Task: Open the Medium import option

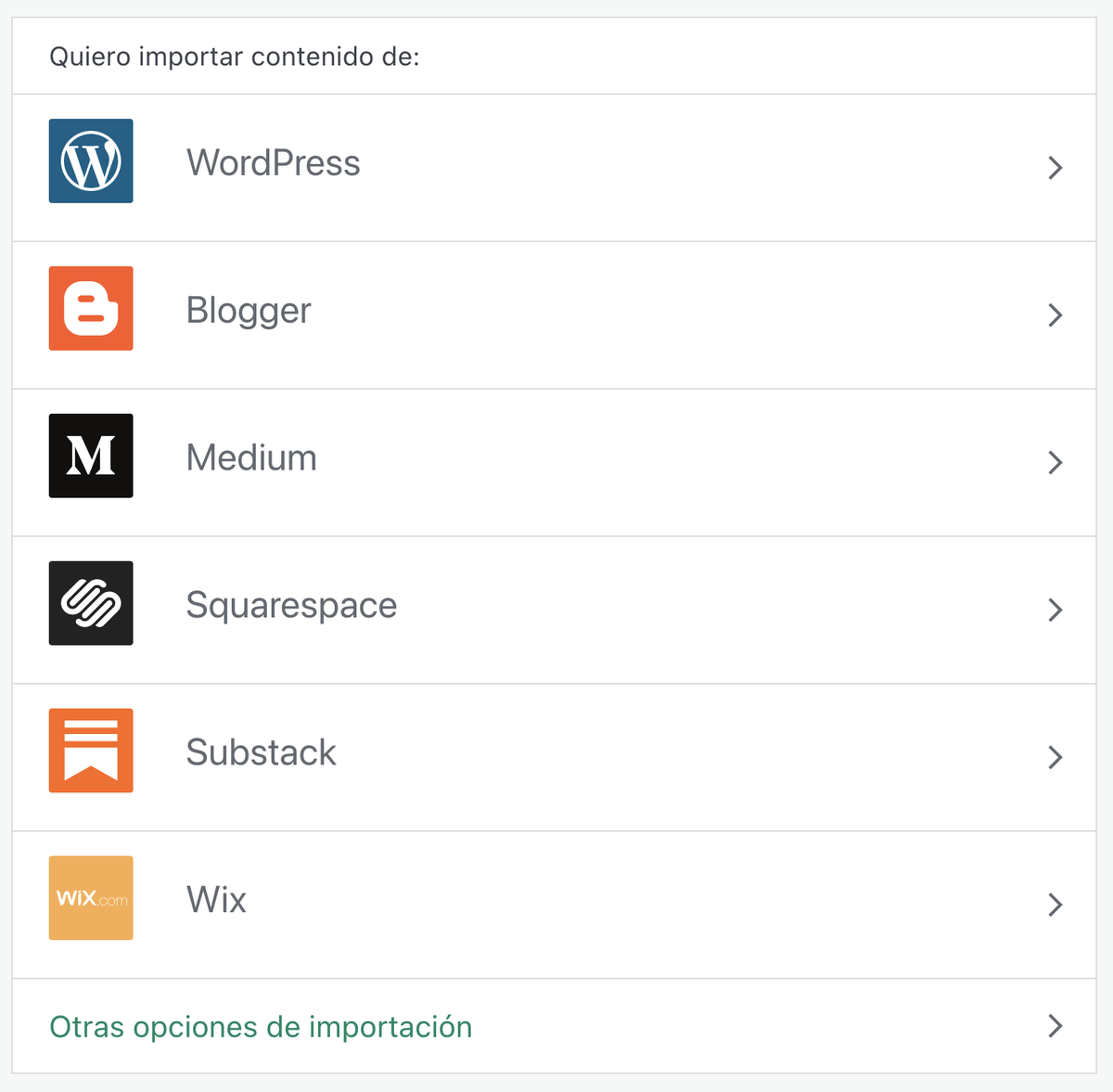Action: (x=251, y=459)
